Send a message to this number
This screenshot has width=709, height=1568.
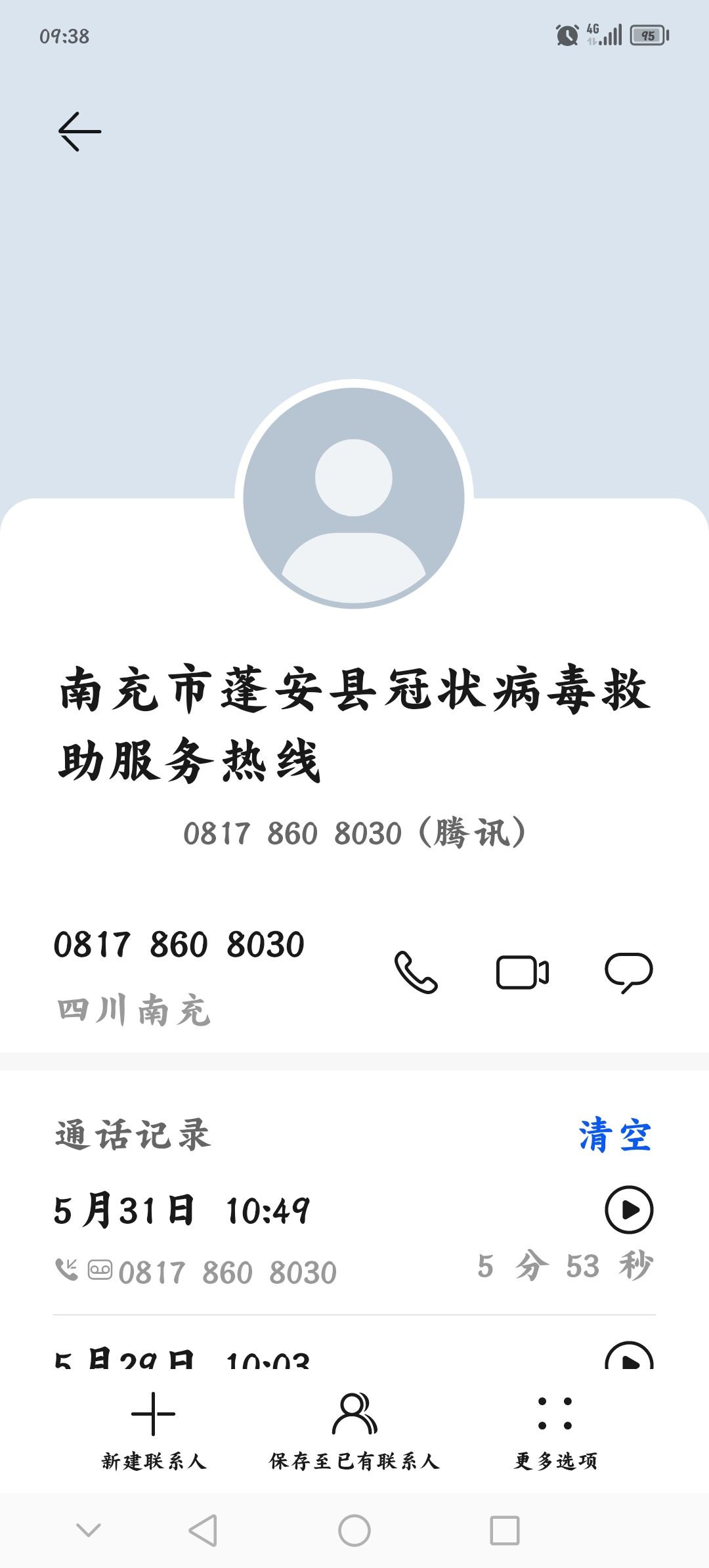[x=628, y=972]
